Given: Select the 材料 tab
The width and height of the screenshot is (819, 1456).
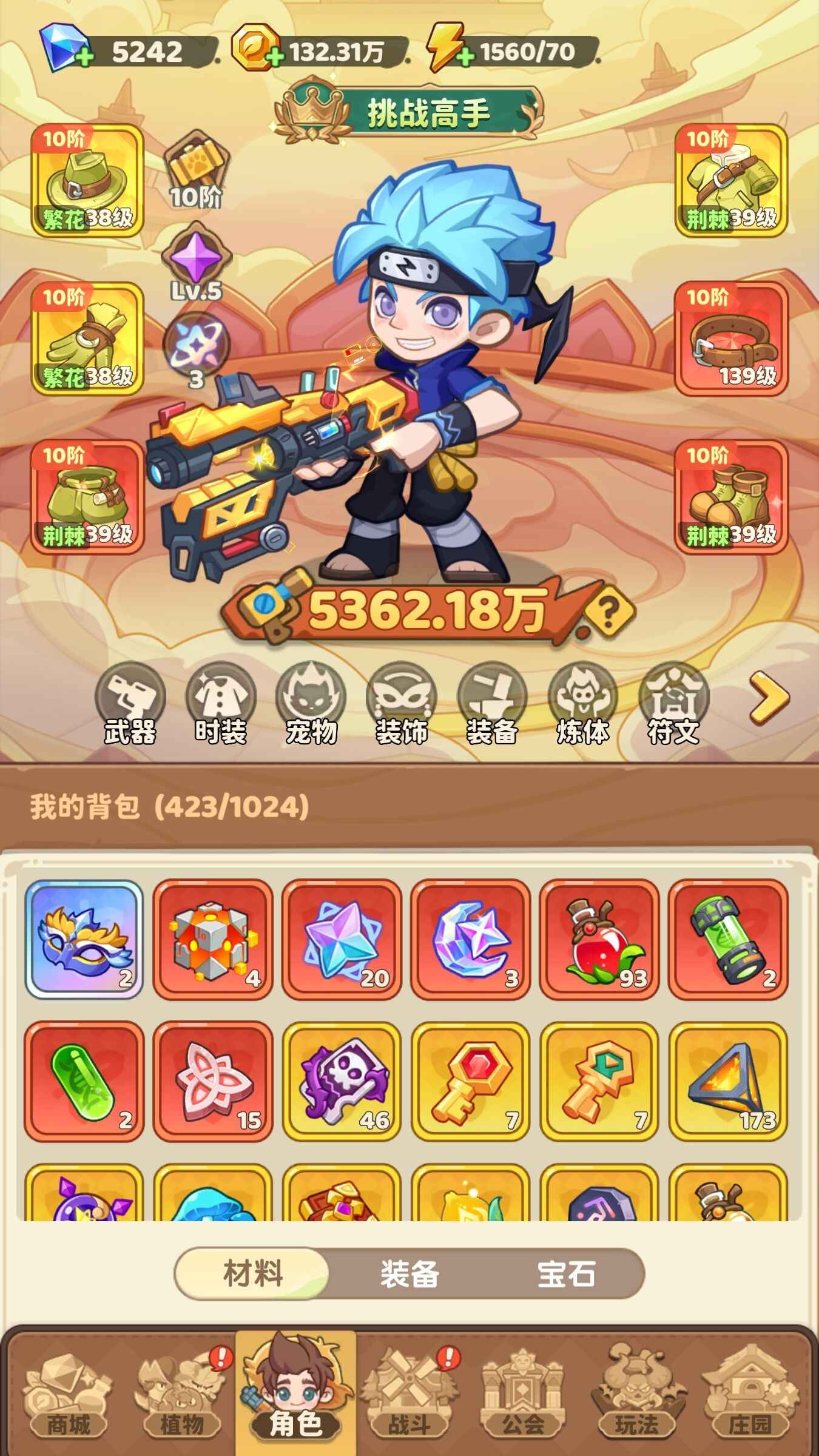Looking at the screenshot, I should (x=253, y=1274).
